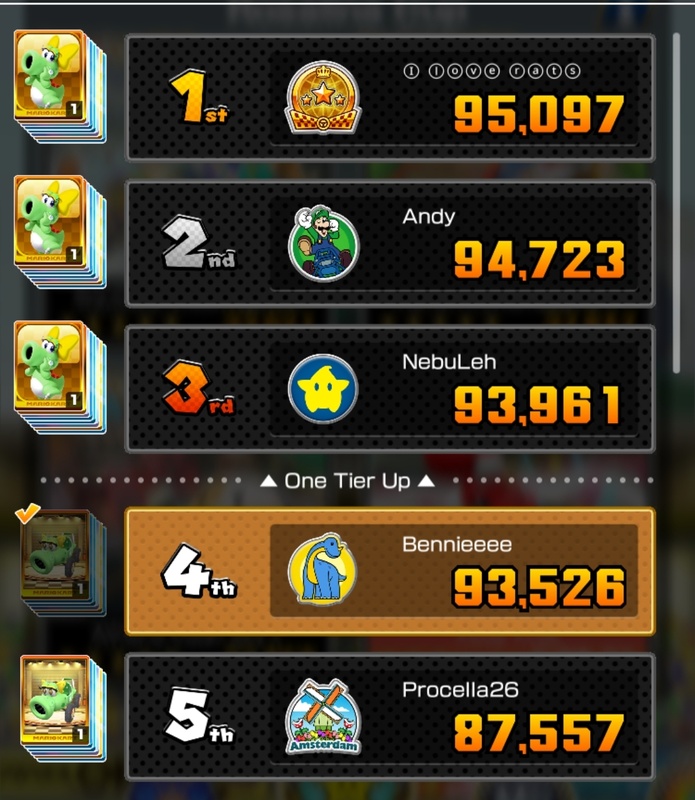
Task: Open NebuLeh's 3rd place ranking row
Action: 390,388
